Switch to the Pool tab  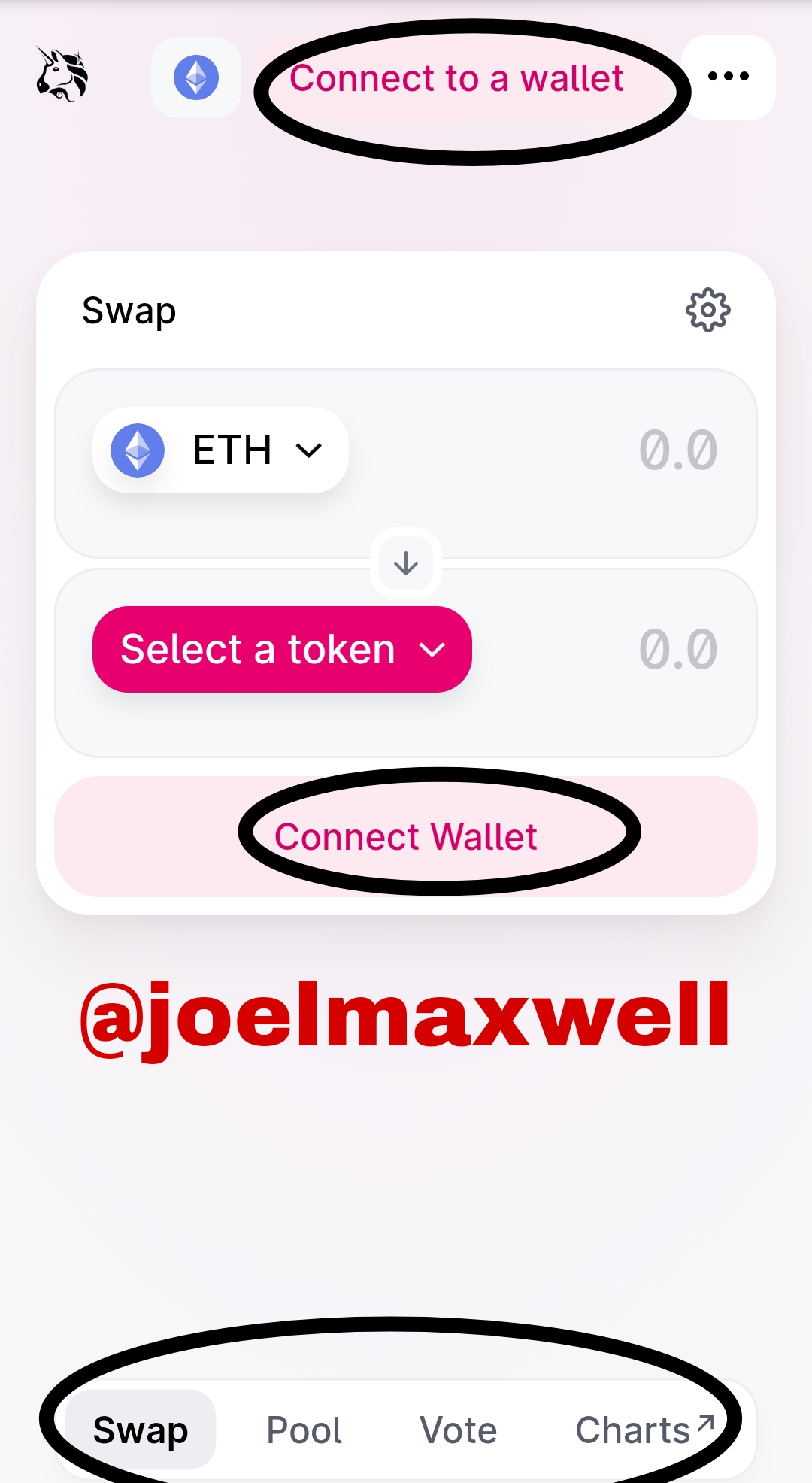[x=304, y=1430]
